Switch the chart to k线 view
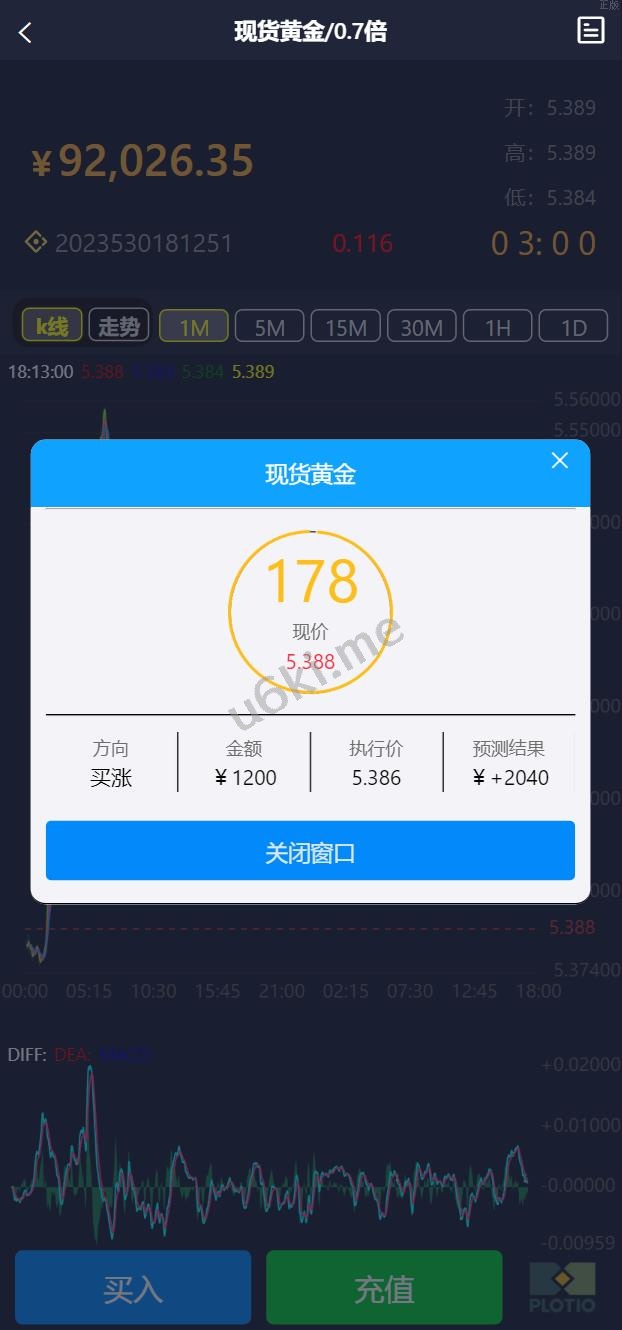This screenshot has height=1330, width=622. (52, 326)
